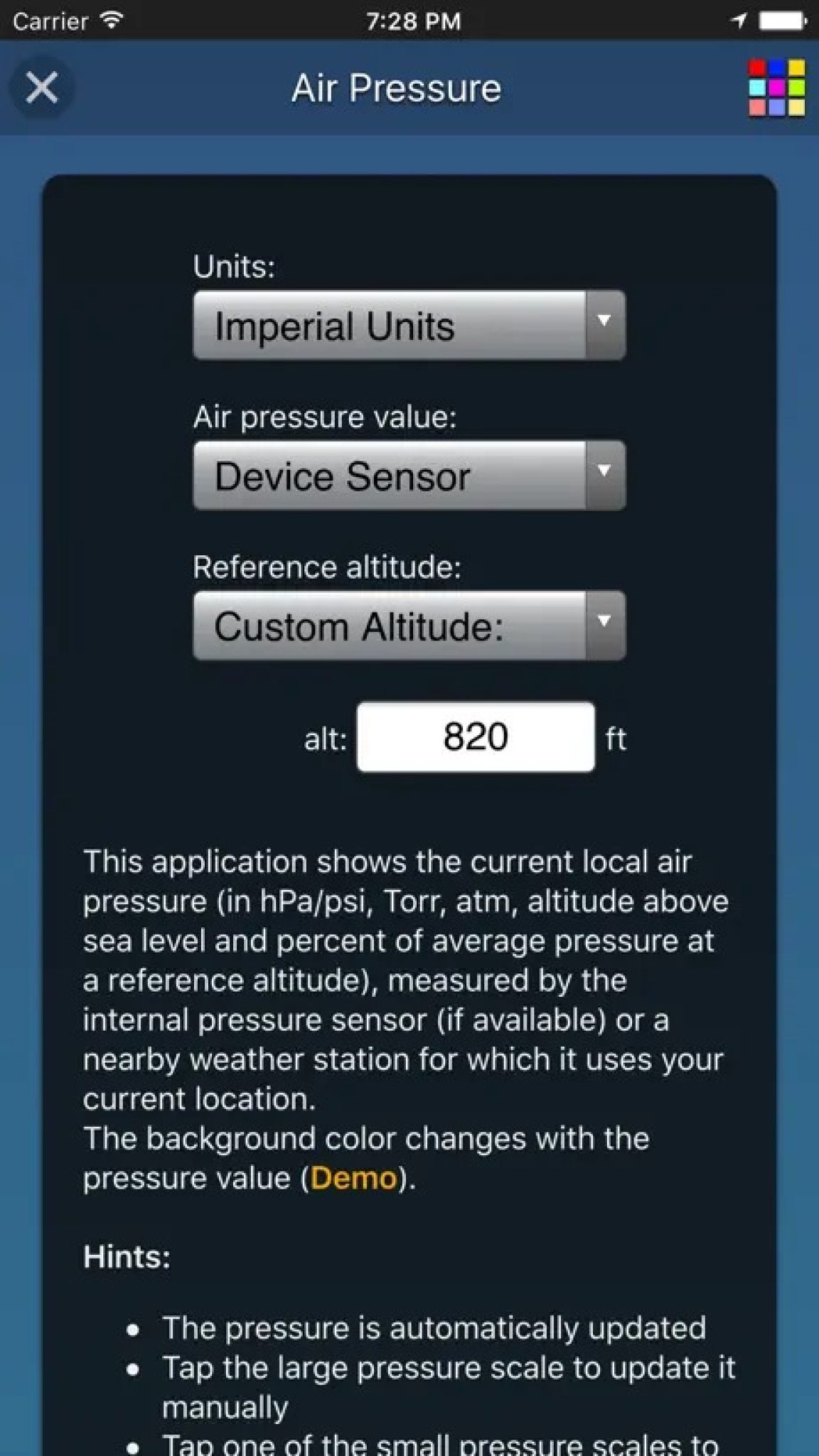Select the Air Pressure title

[395, 87]
